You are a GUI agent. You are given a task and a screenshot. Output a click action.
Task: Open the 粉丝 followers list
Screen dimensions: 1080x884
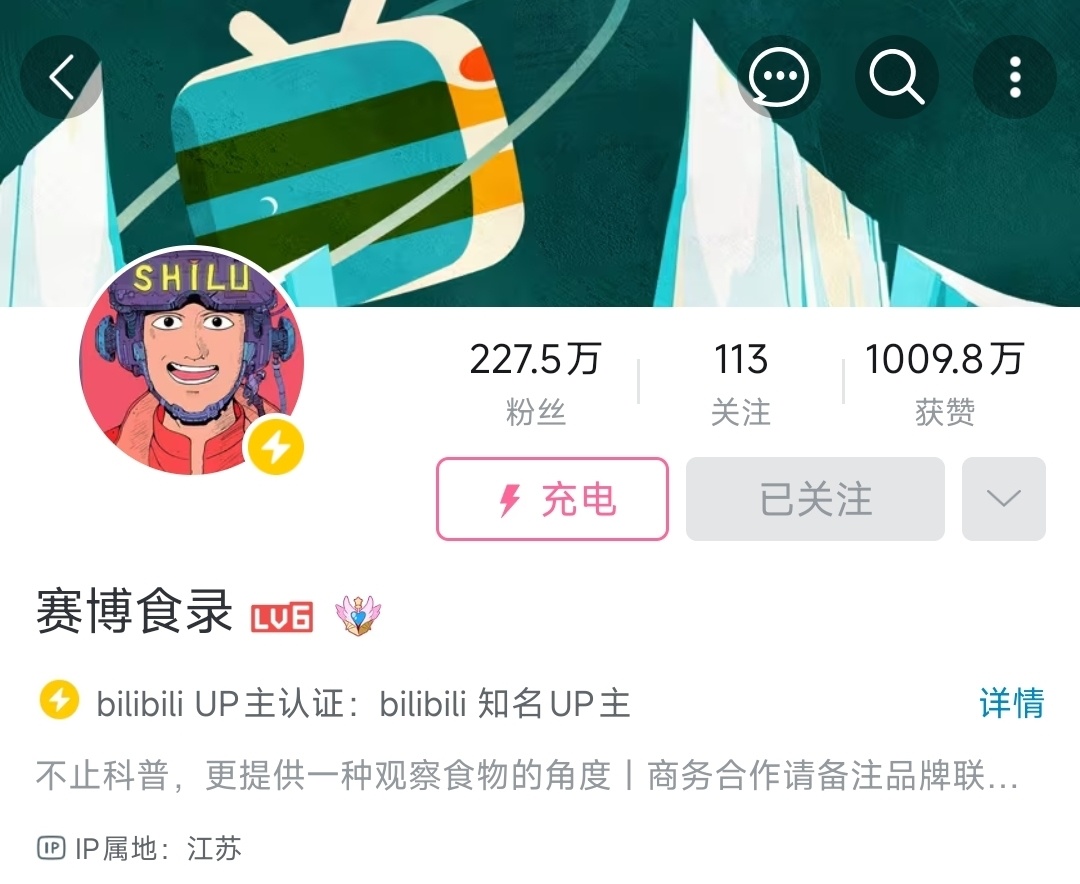point(535,383)
